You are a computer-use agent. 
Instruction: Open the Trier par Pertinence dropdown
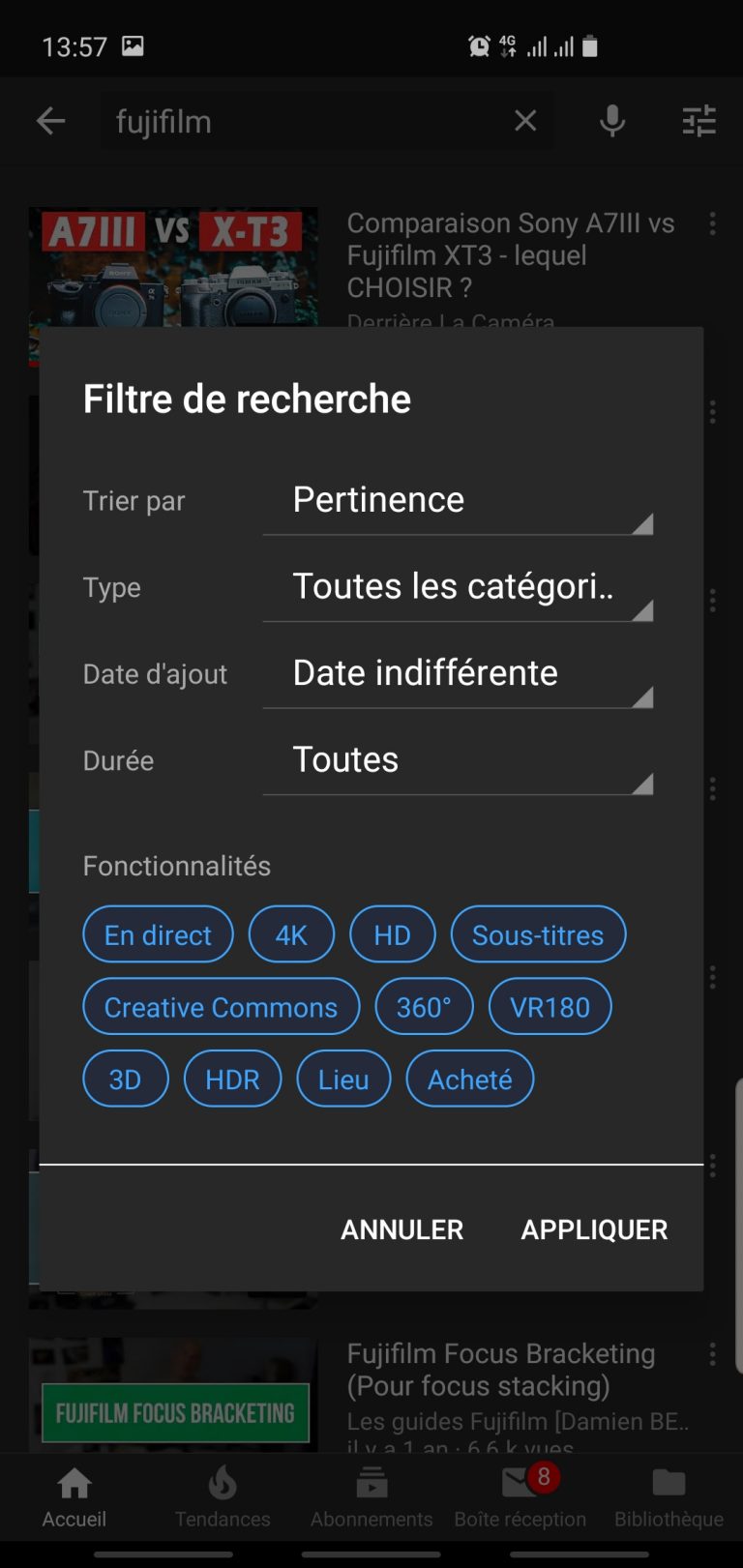point(458,501)
